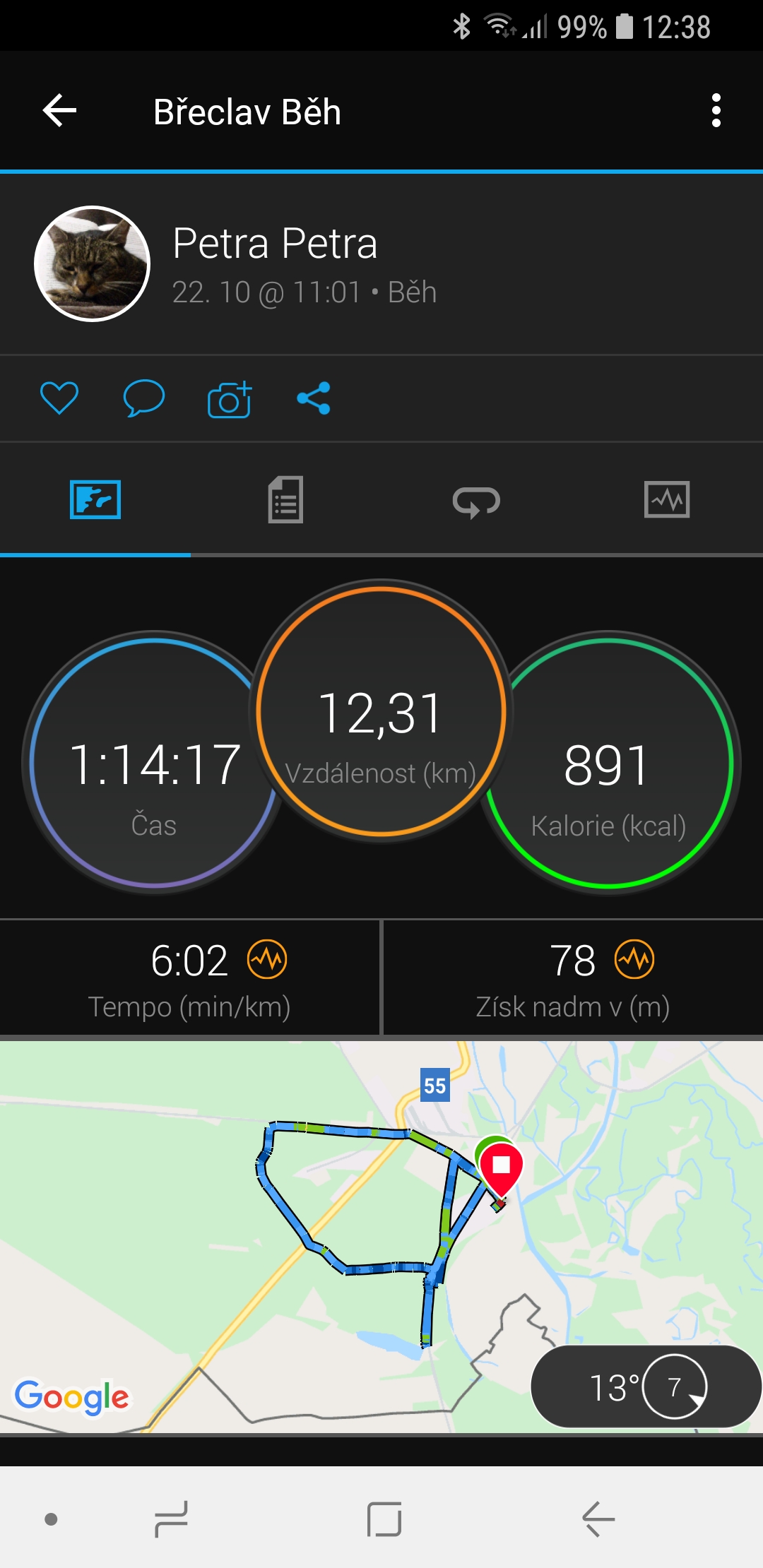Open Petra Petra's profile picture
The image size is (763, 1568).
[92, 263]
